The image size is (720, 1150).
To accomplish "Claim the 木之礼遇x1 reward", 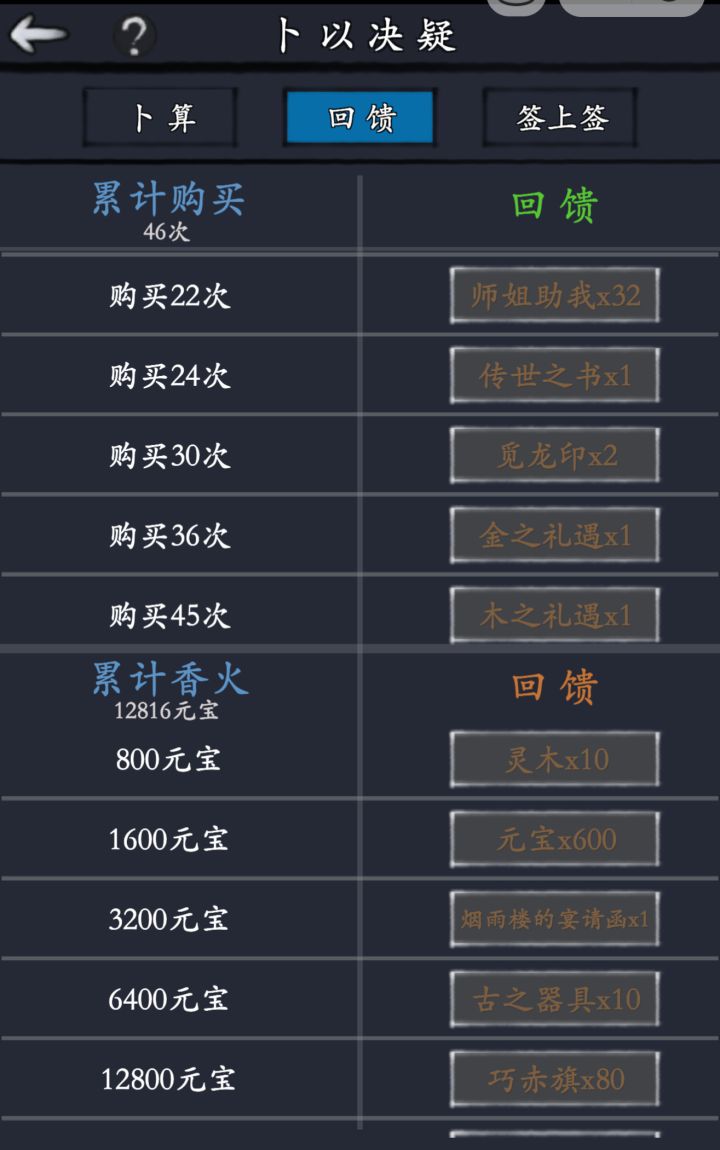I will point(554,614).
